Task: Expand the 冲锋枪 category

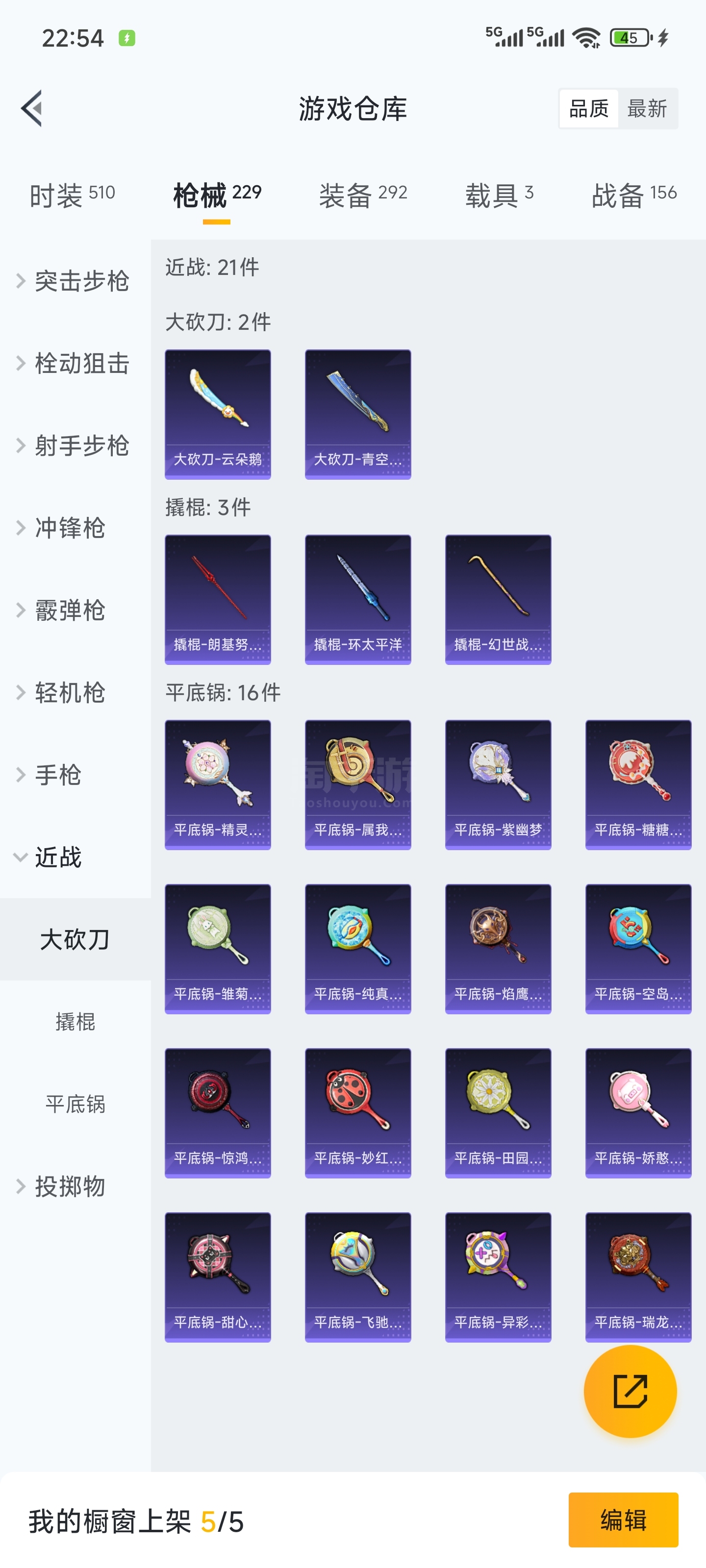Action: point(67,528)
